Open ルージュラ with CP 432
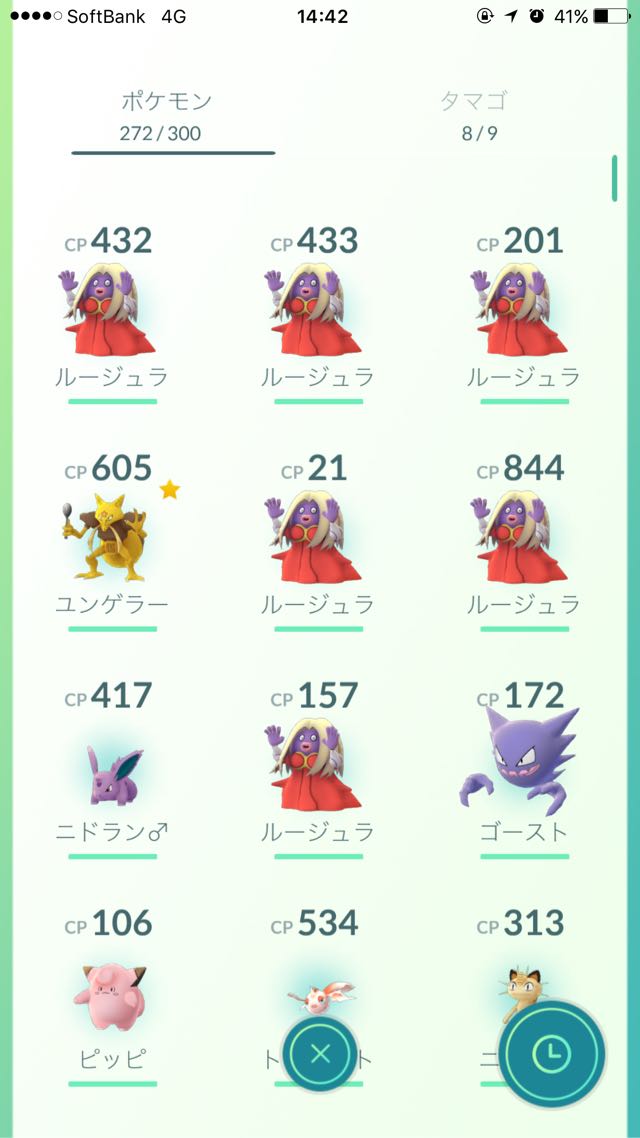Viewport: 640px width, 1138px height. pos(112,314)
